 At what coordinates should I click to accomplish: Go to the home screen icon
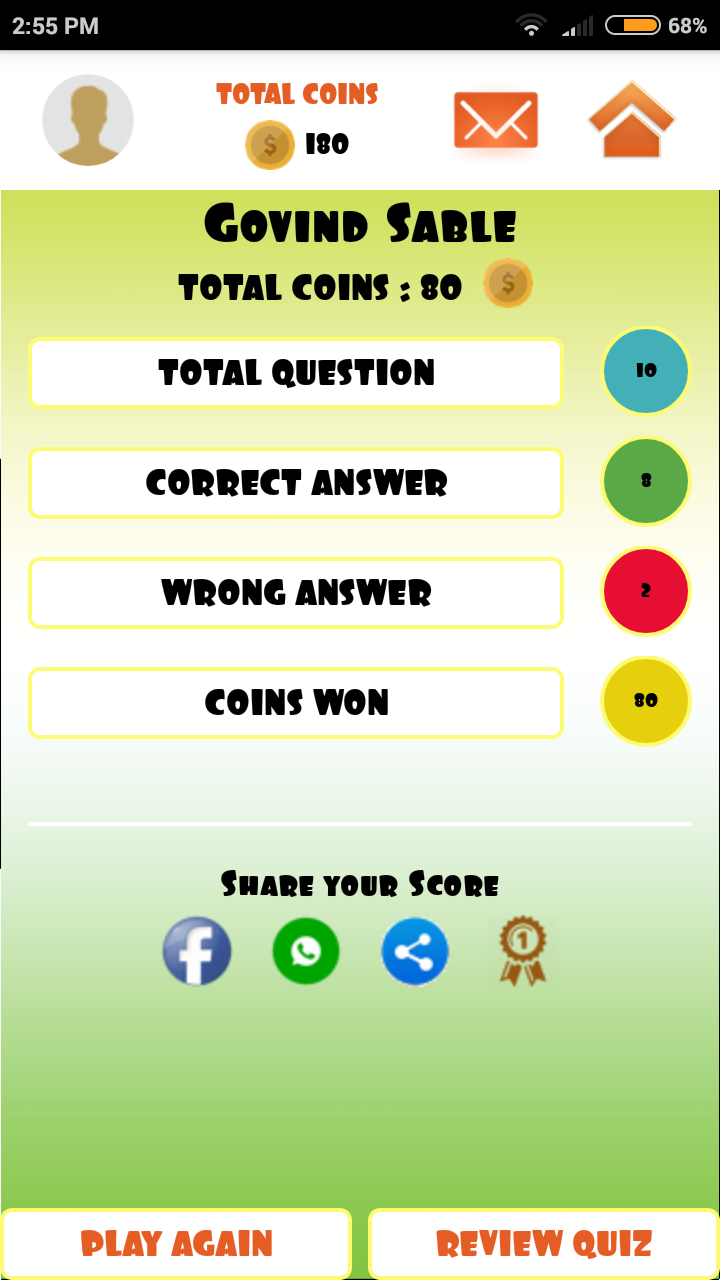632,121
